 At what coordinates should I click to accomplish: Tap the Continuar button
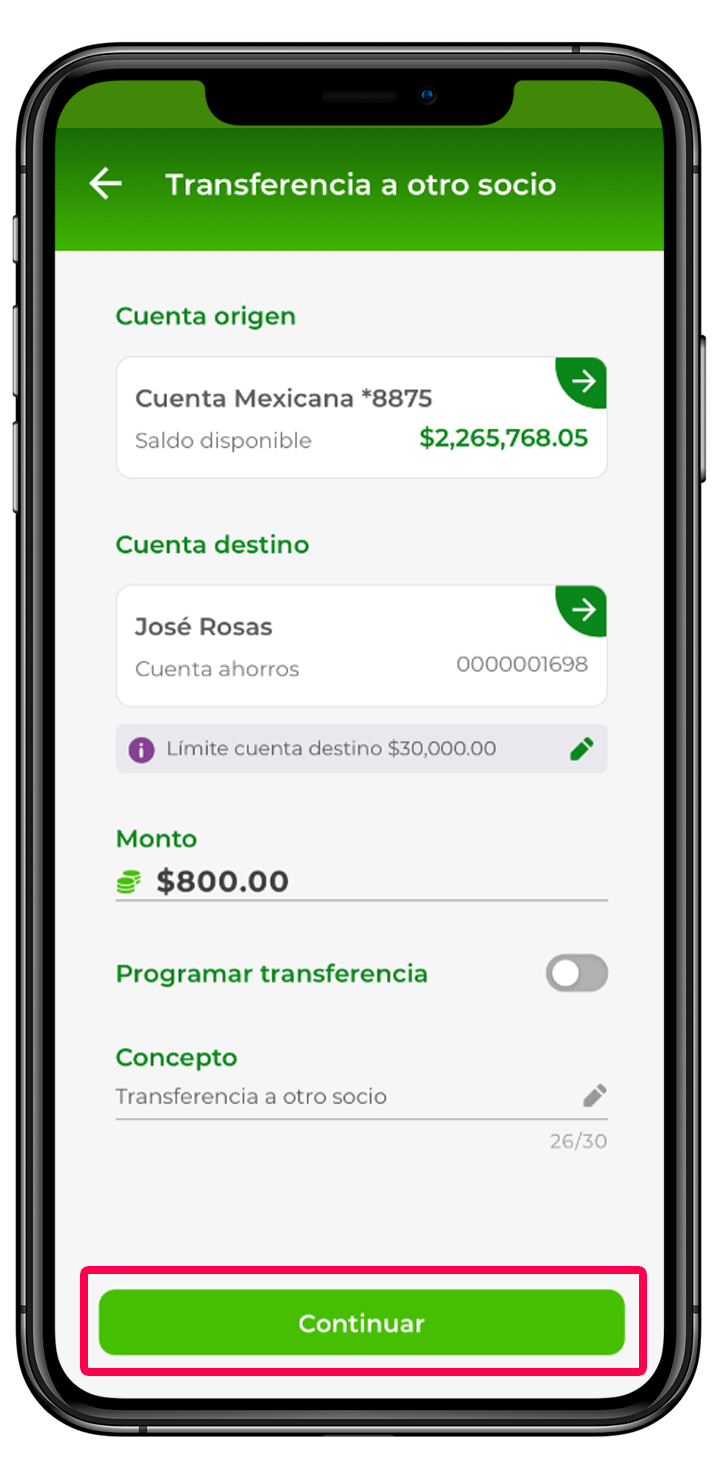[x=361, y=1323]
